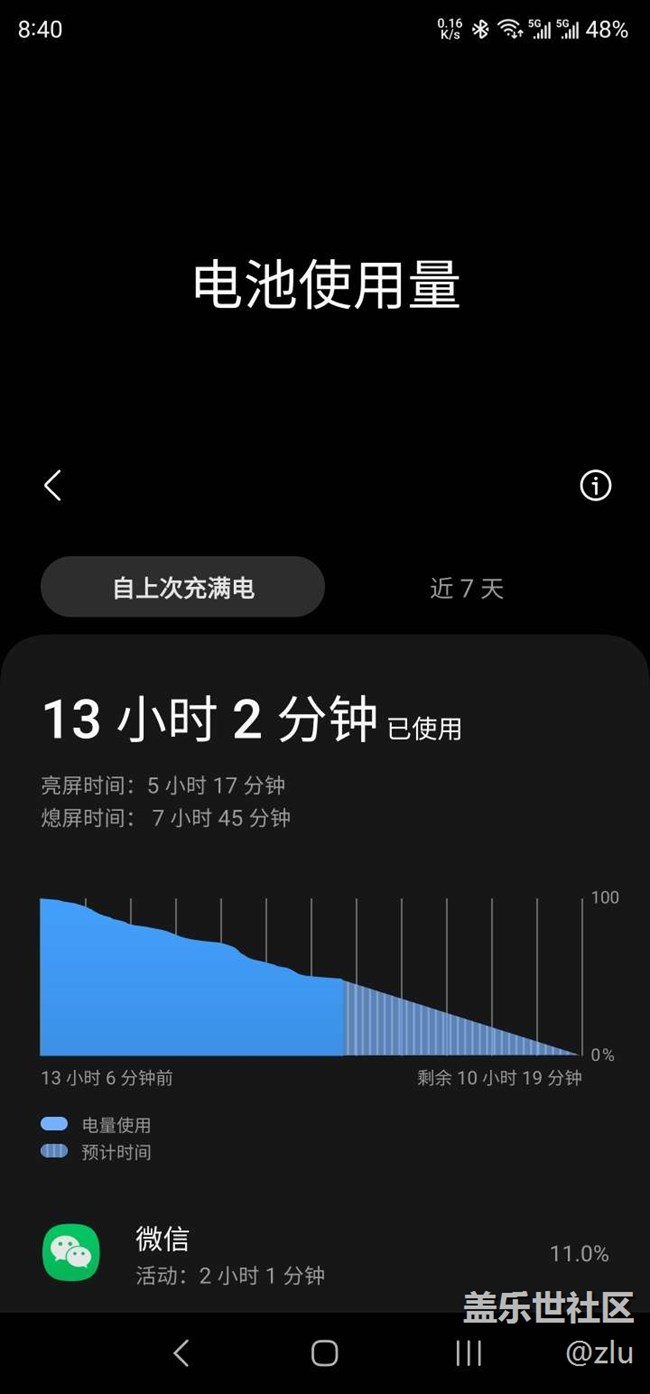Go to home screen via home button
The width and height of the screenshot is (650, 1394).
tap(324, 1353)
